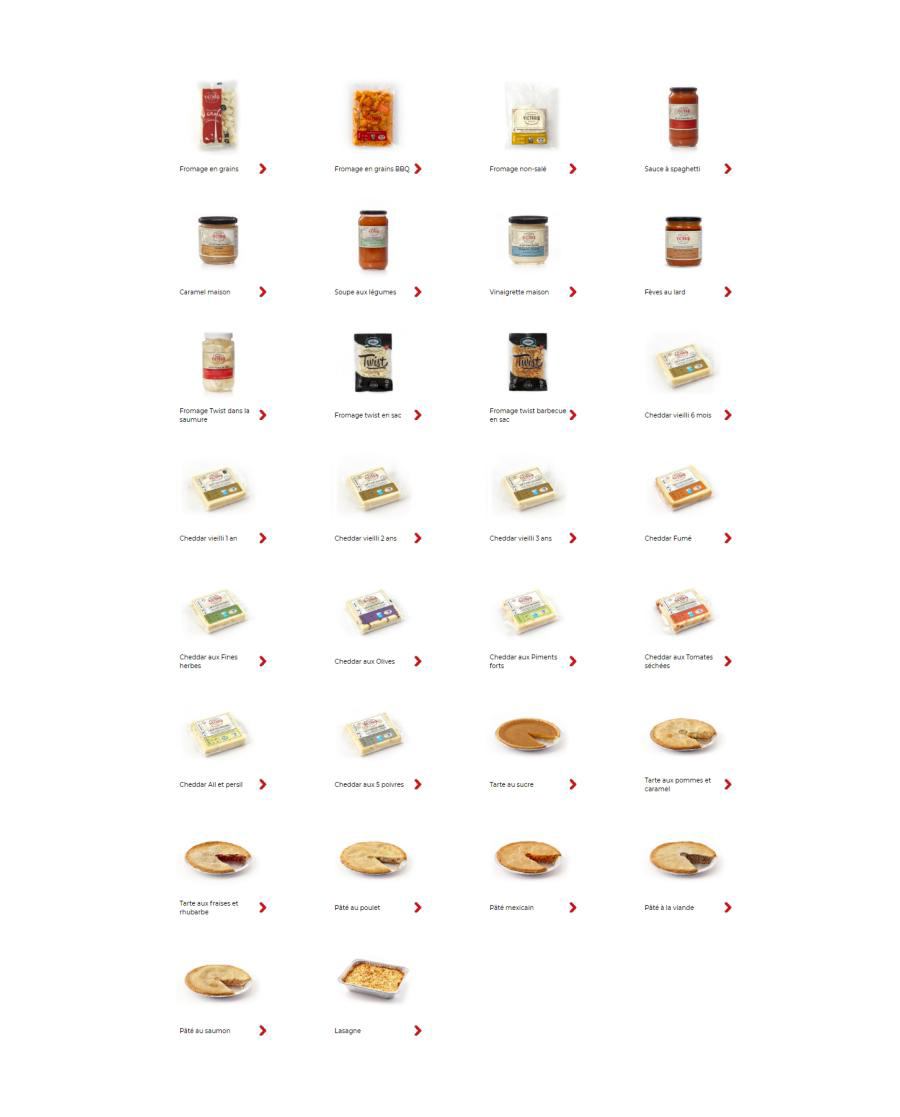View the Fèves au lard product
This screenshot has width=900, height=1117.
click(665, 292)
